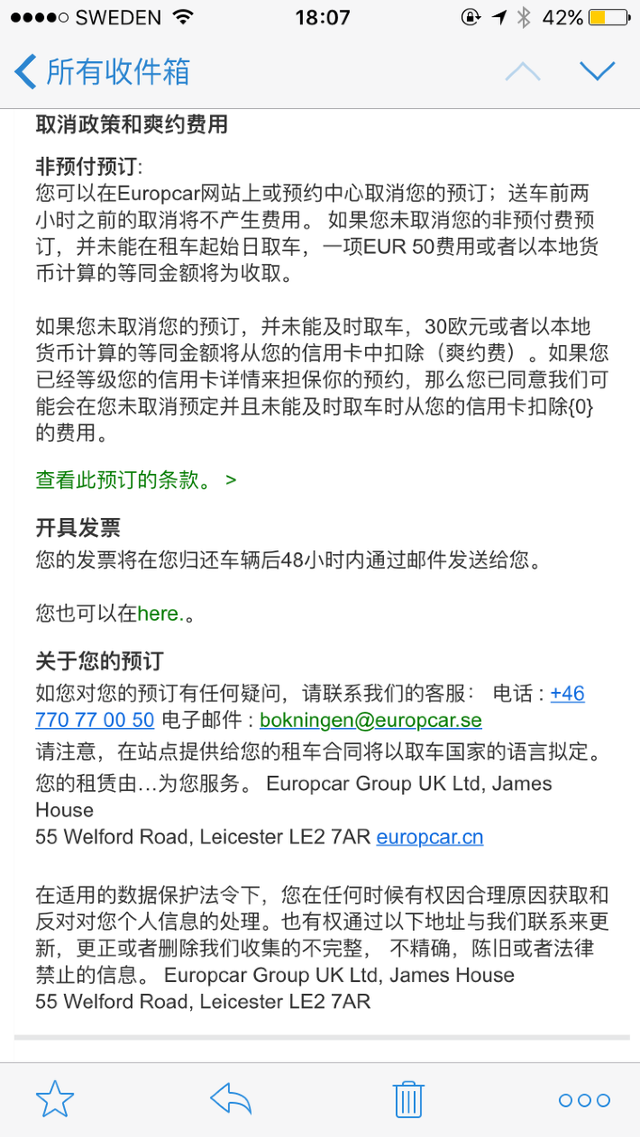The width and height of the screenshot is (640, 1137).
Task: Email bokningen@europcar.se
Action: click(x=370, y=720)
